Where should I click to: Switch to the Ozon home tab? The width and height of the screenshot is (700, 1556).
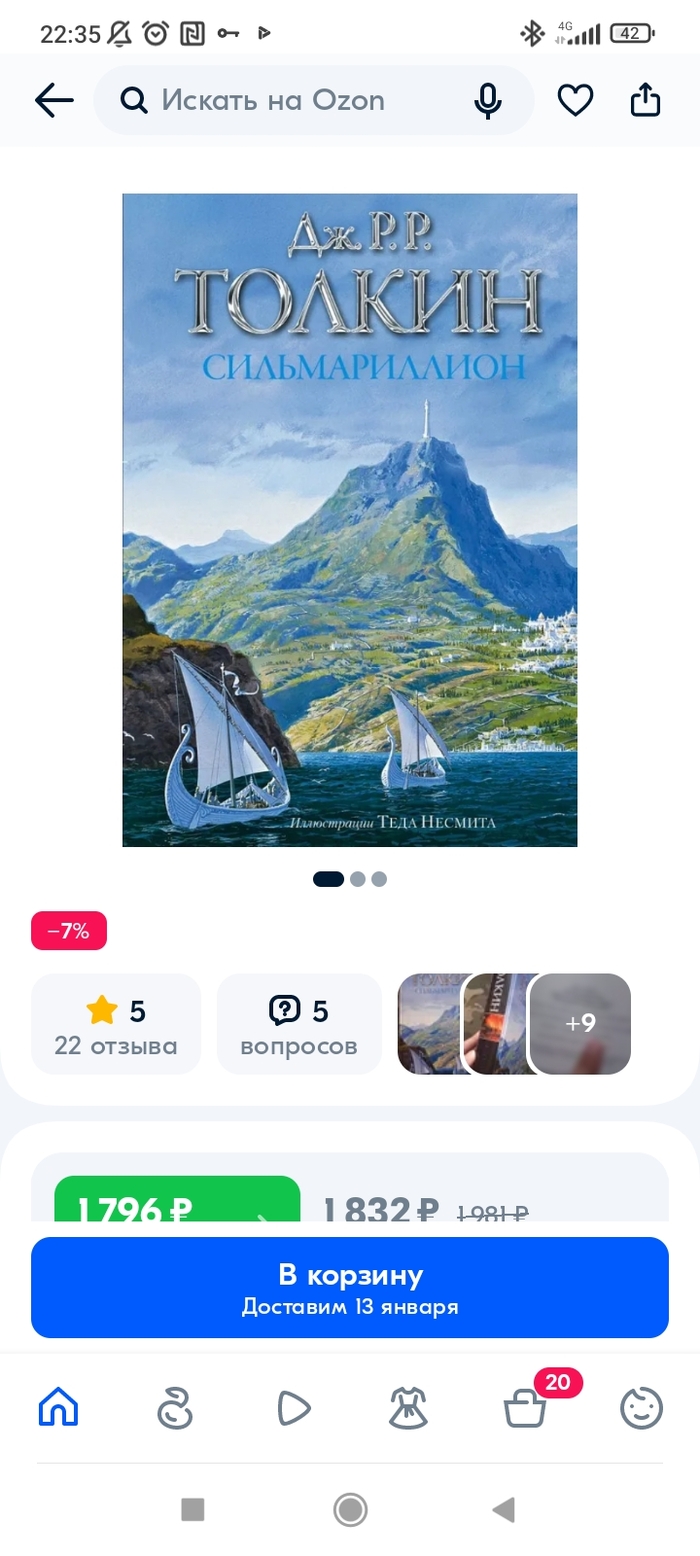click(x=58, y=1408)
